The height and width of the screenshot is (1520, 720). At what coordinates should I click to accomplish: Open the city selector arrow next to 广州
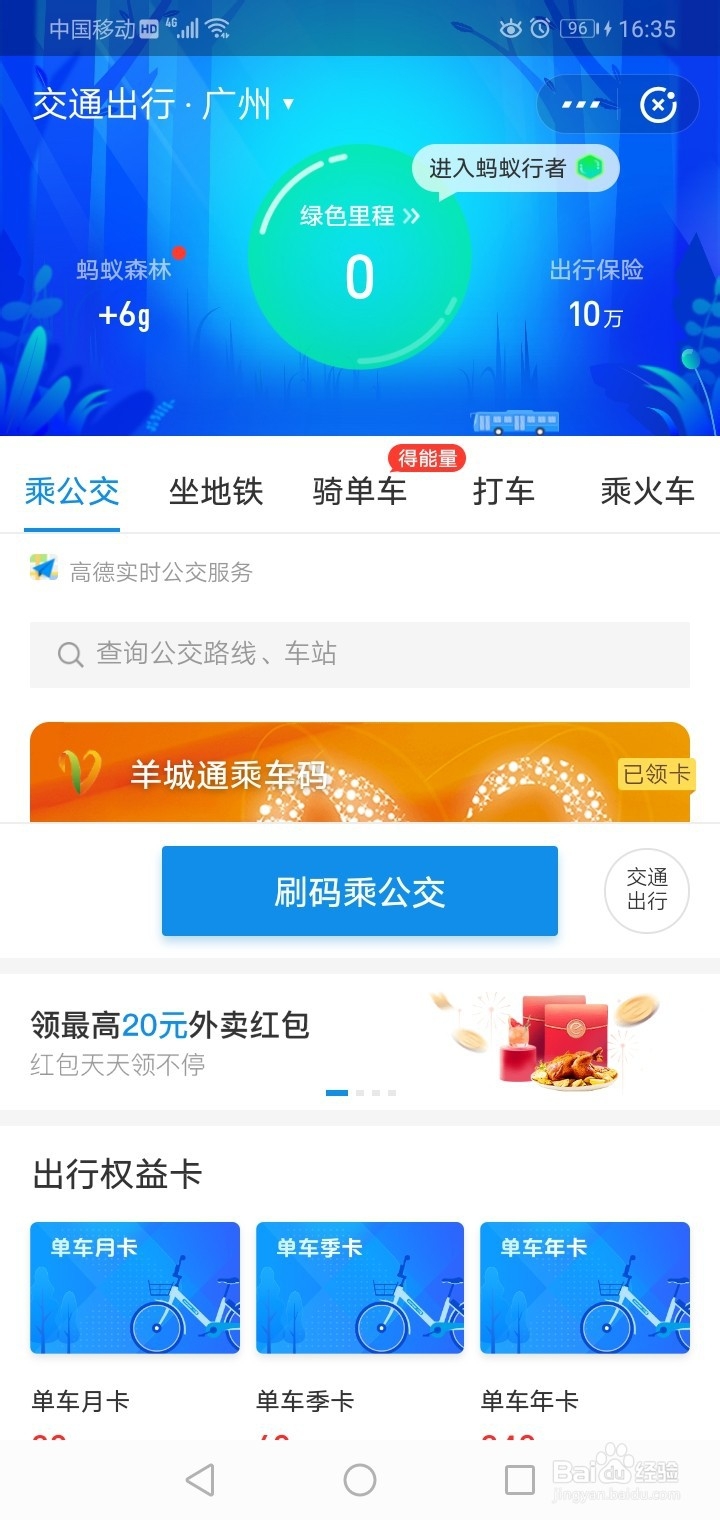coord(285,105)
